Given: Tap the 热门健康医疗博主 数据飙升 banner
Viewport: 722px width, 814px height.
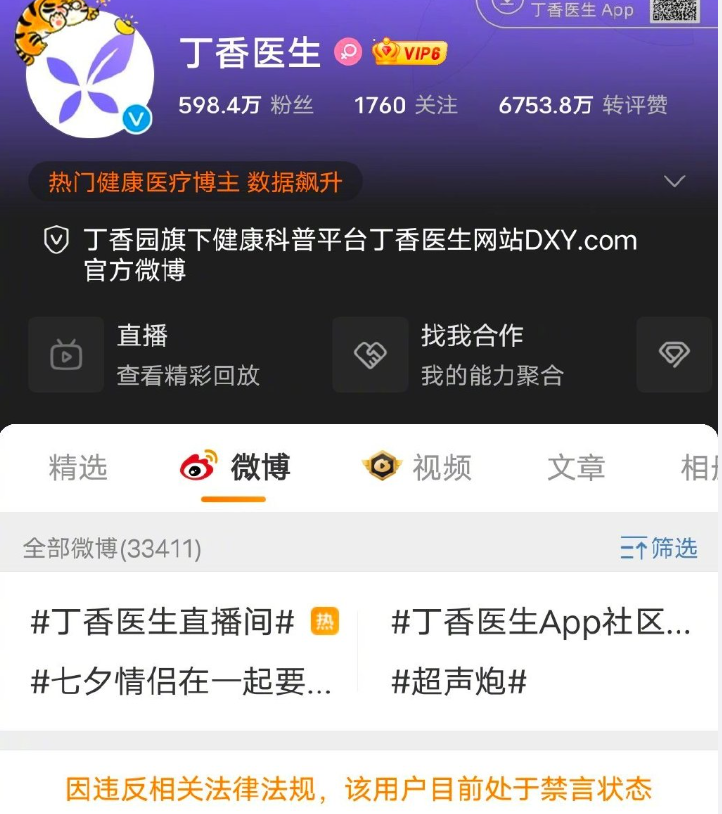Looking at the screenshot, I should [x=195, y=182].
